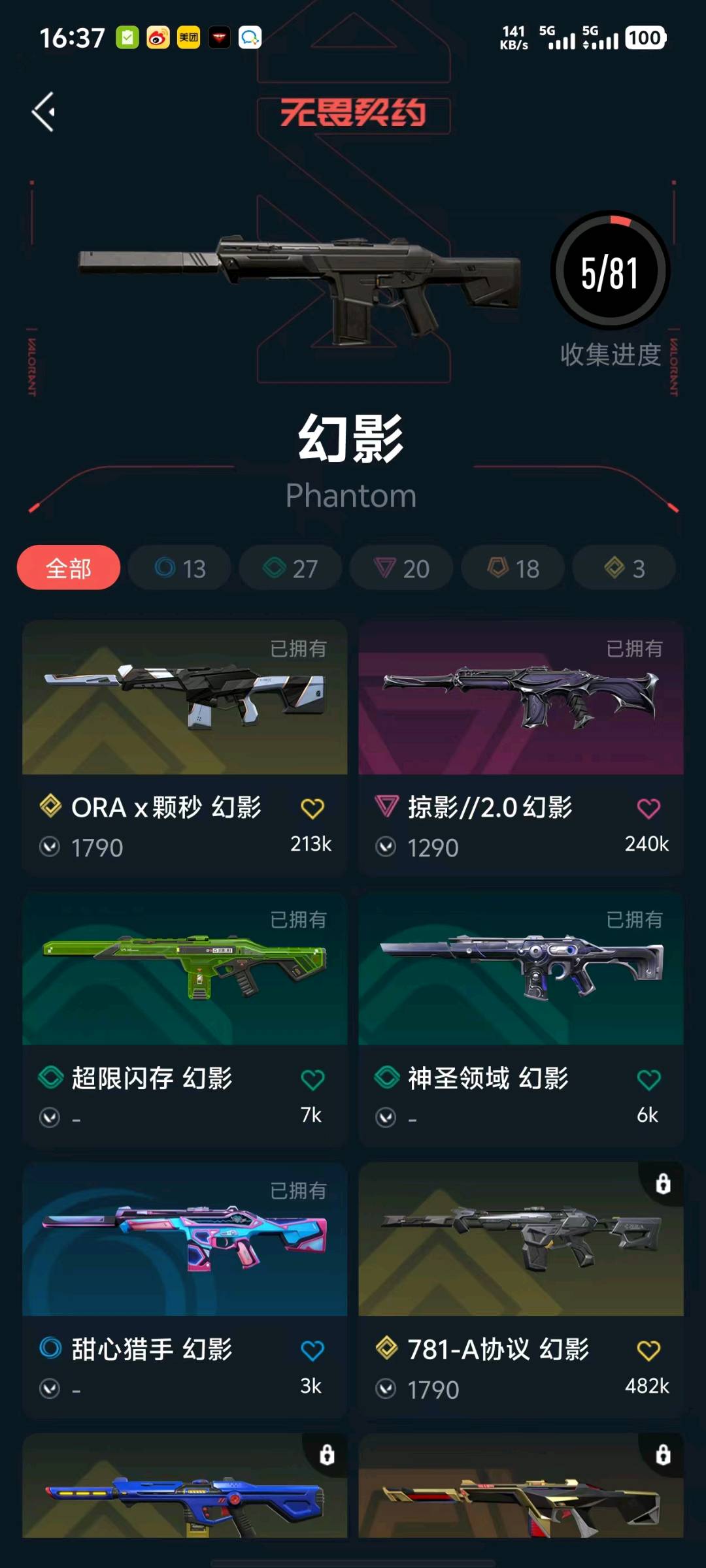Open the 神圣领域 幻影 skin card
The height and width of the screenshot is (1568, 706).
(521, 1019)
